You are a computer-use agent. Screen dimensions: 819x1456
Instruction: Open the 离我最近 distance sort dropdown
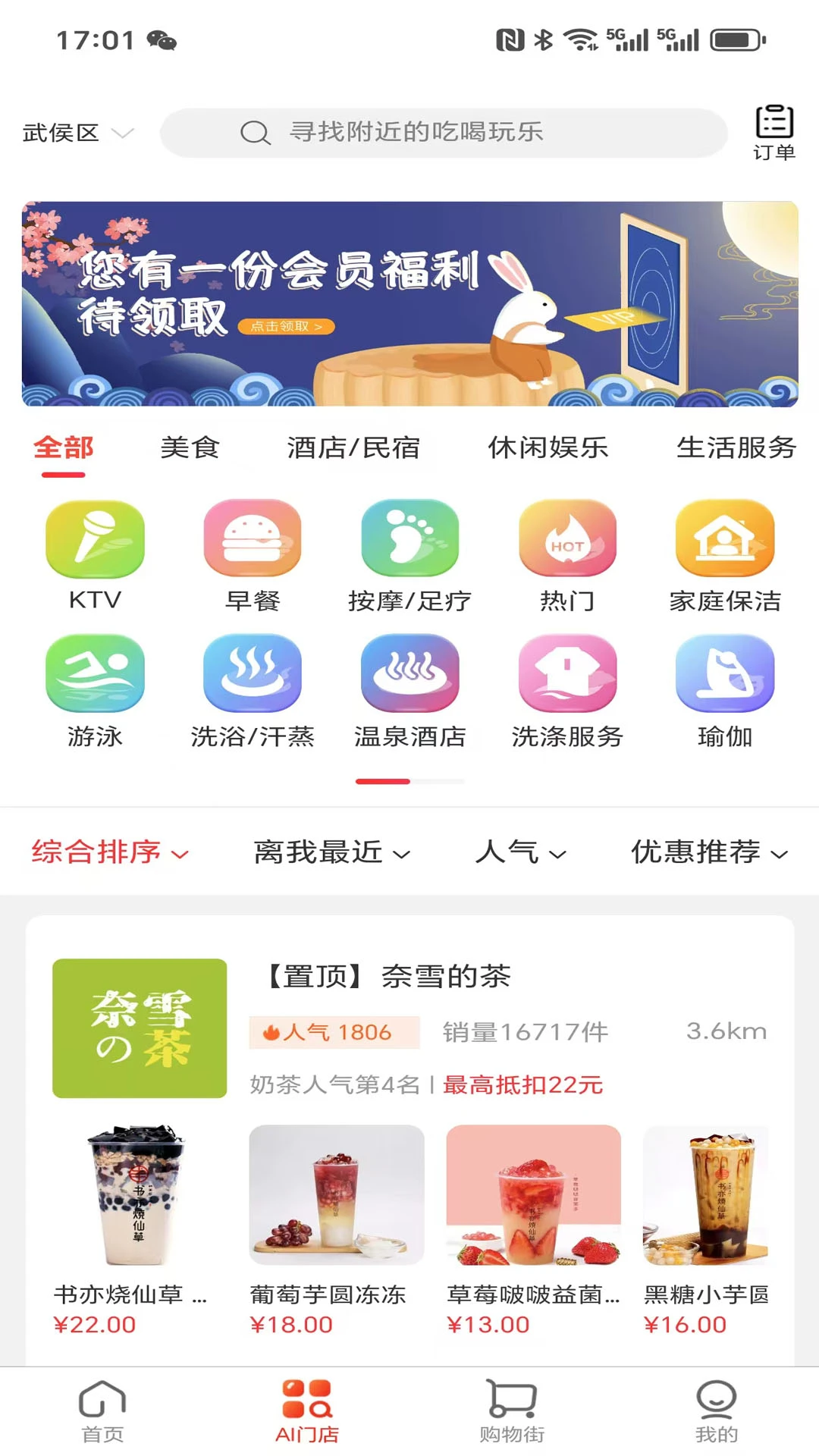(x=329, y=853)
